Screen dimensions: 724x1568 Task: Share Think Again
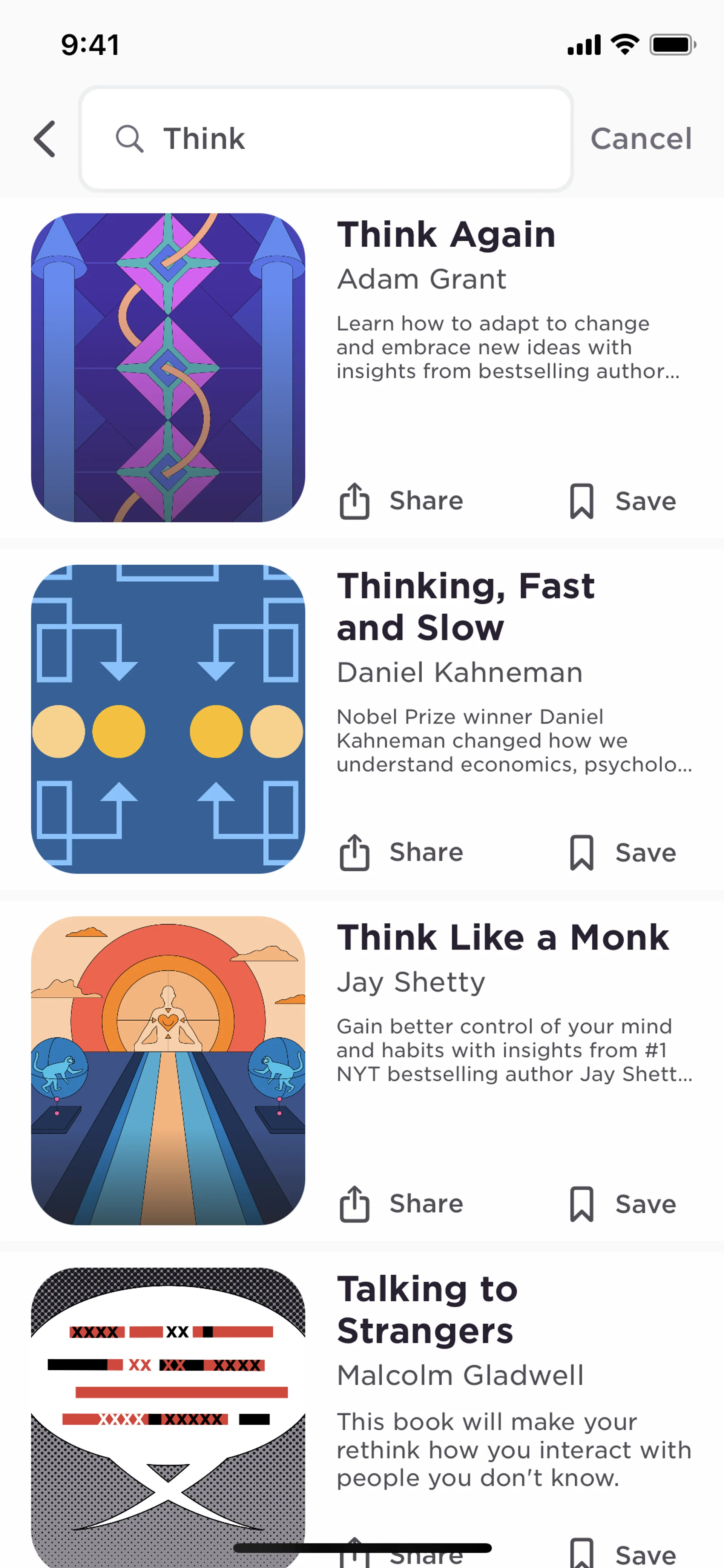pyautogui.click(x=402, y=501)
